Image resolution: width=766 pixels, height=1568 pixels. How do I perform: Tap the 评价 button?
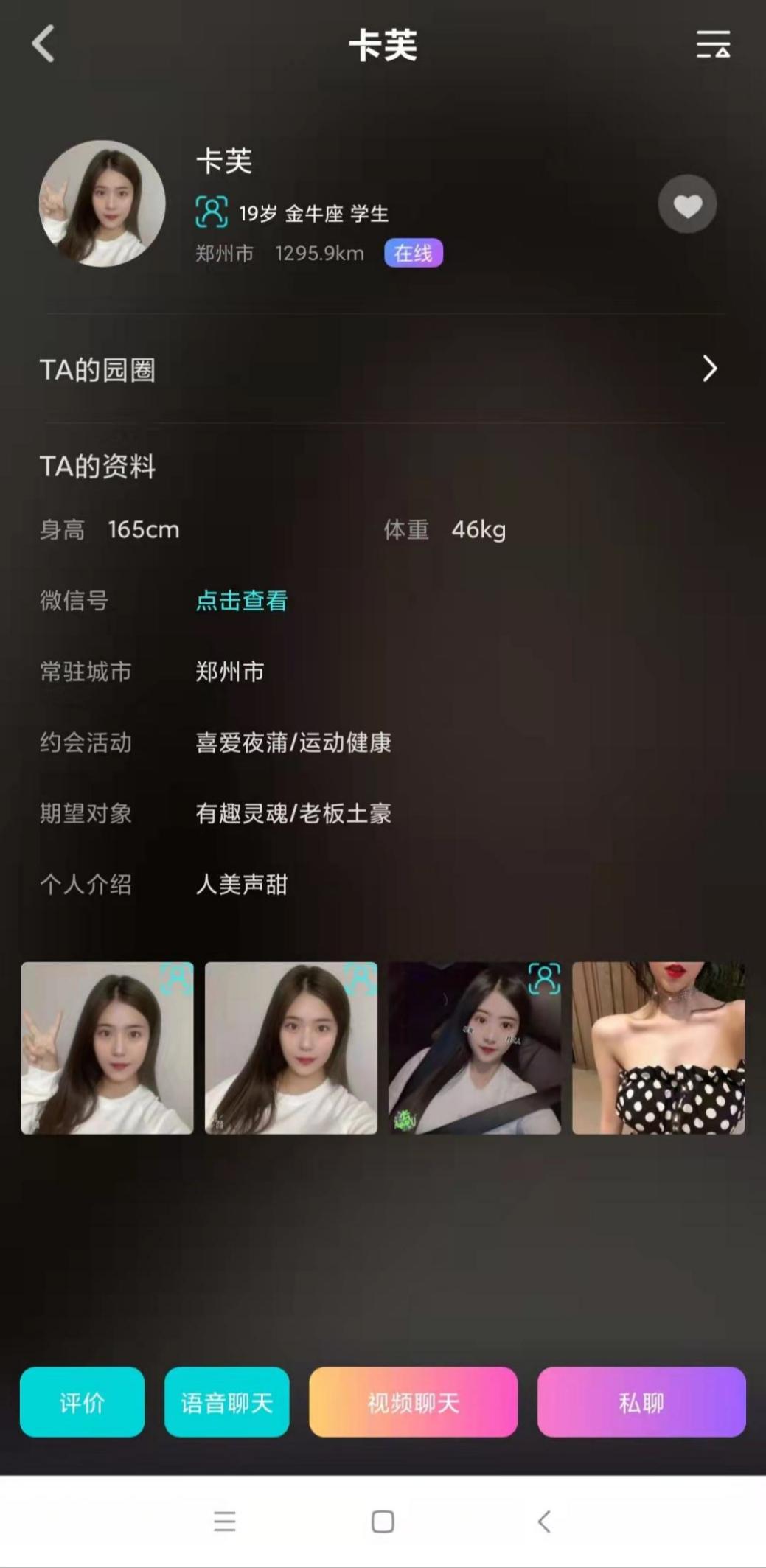point(82,1402)
